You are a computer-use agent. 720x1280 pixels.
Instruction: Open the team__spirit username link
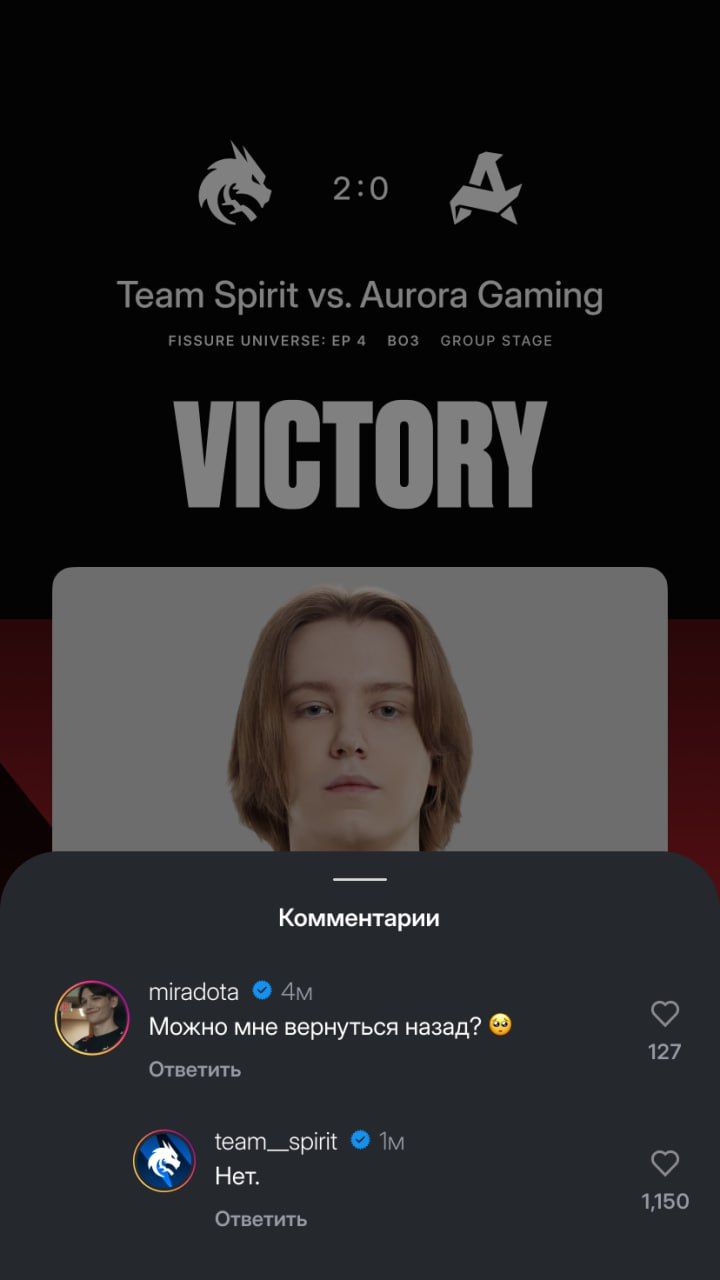(276, 1141)
